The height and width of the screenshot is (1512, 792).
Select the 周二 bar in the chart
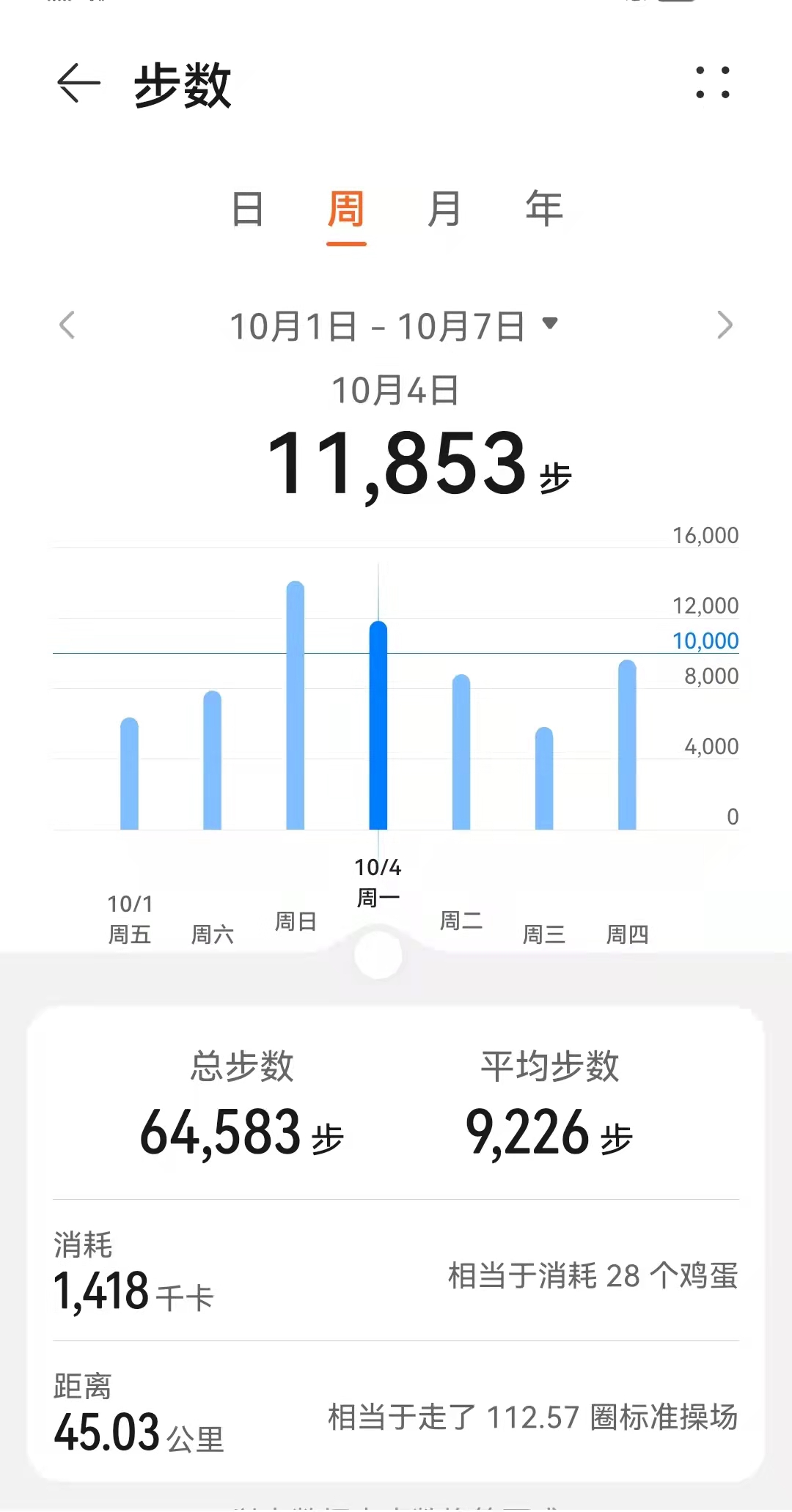[461, 753]
